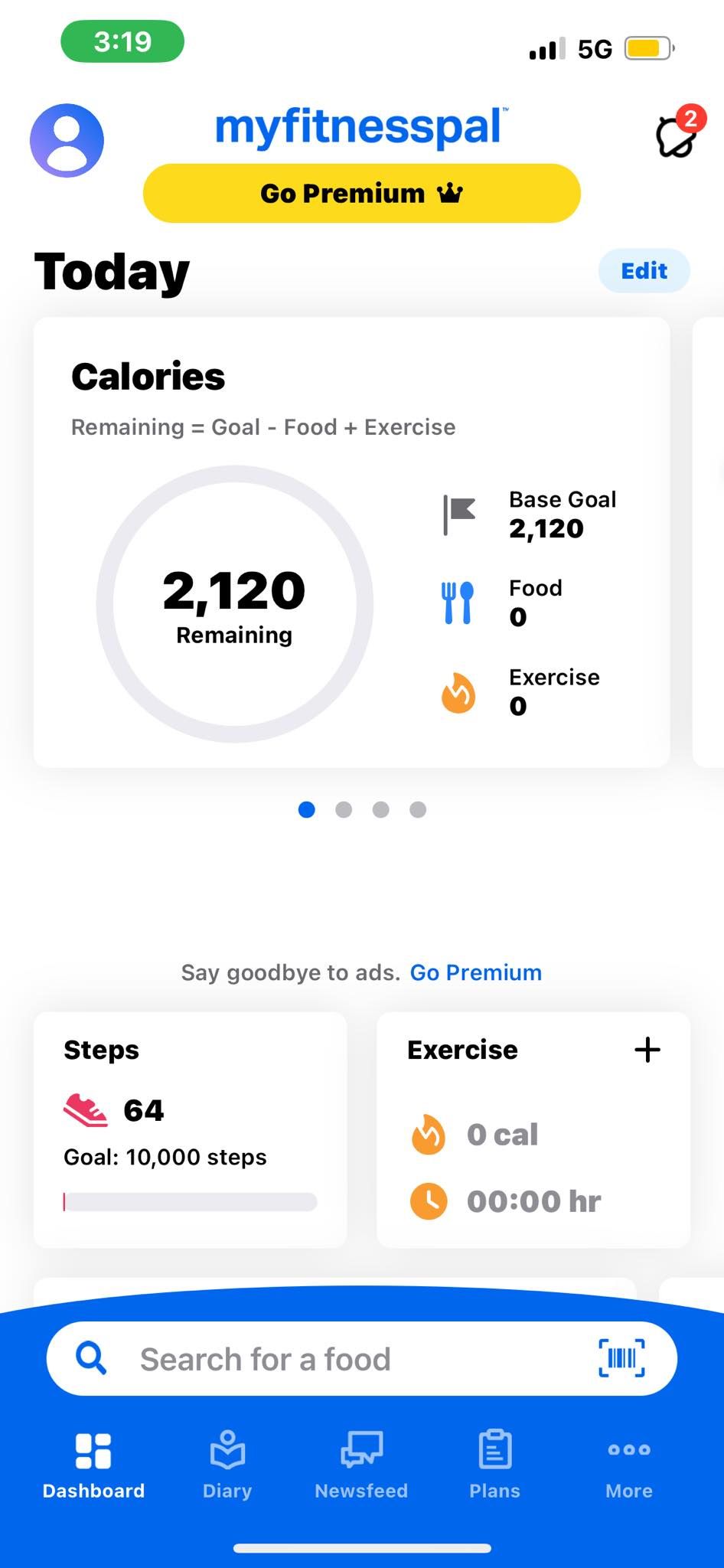Tap the add exercise plus button

647,1050
